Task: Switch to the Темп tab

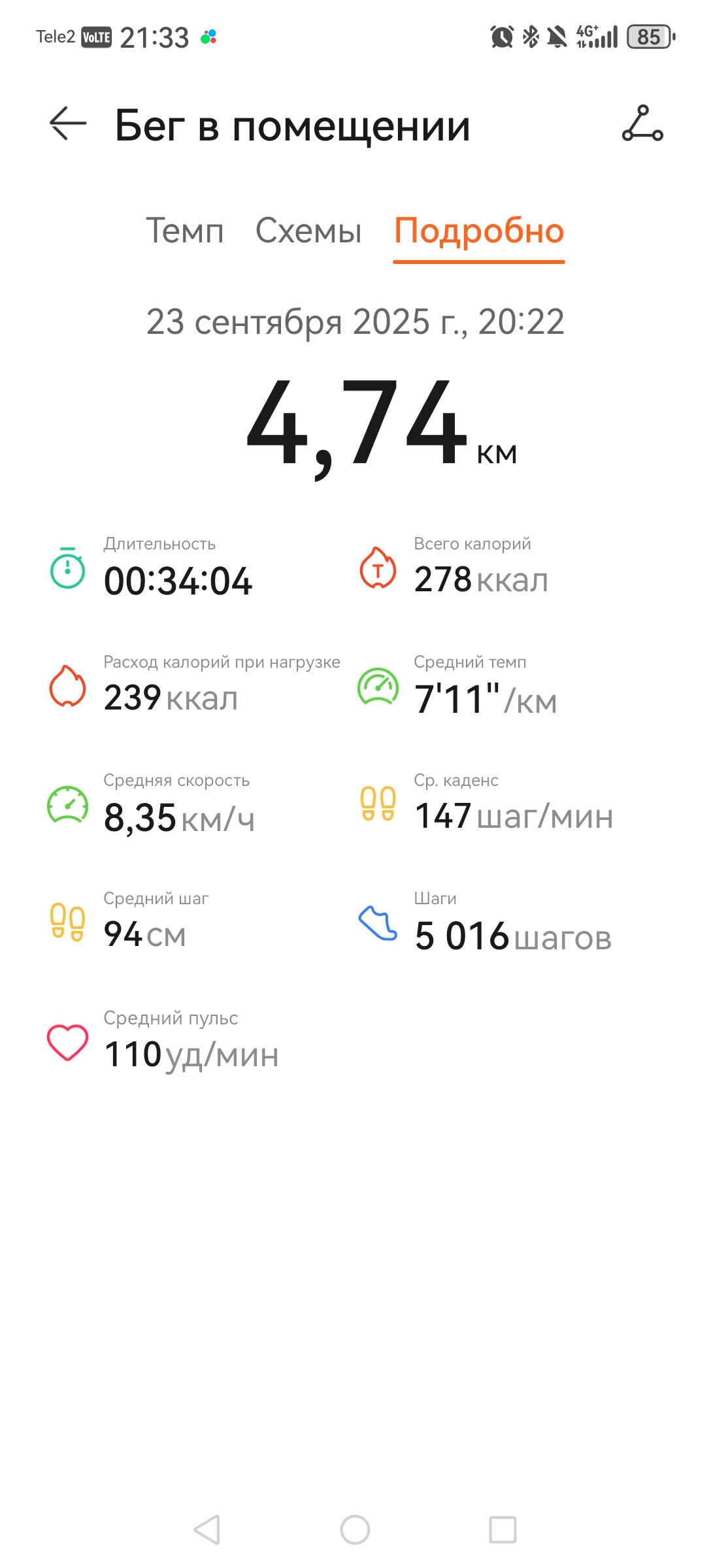Action: [185, 231]
